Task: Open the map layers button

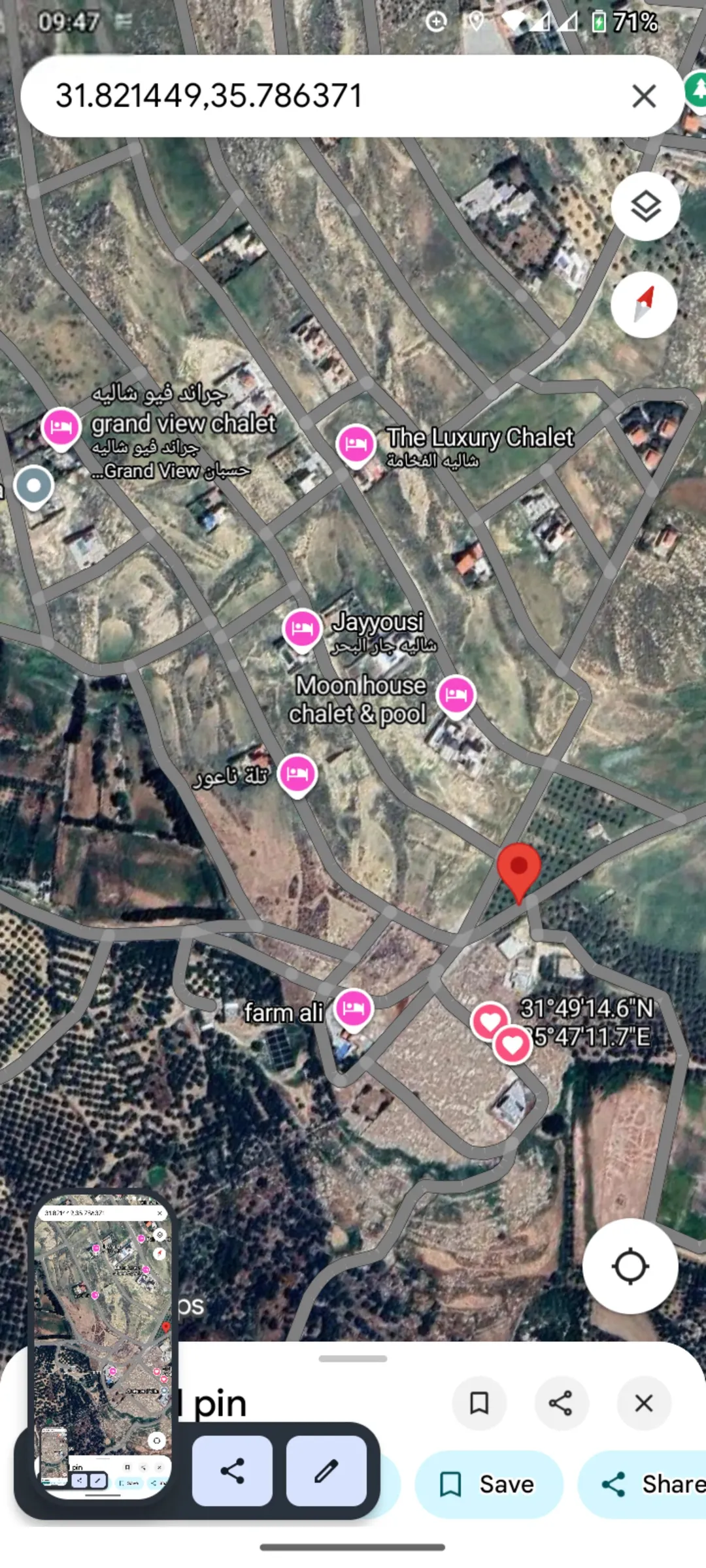Action: pyautogui.click(x=646, y=207)
